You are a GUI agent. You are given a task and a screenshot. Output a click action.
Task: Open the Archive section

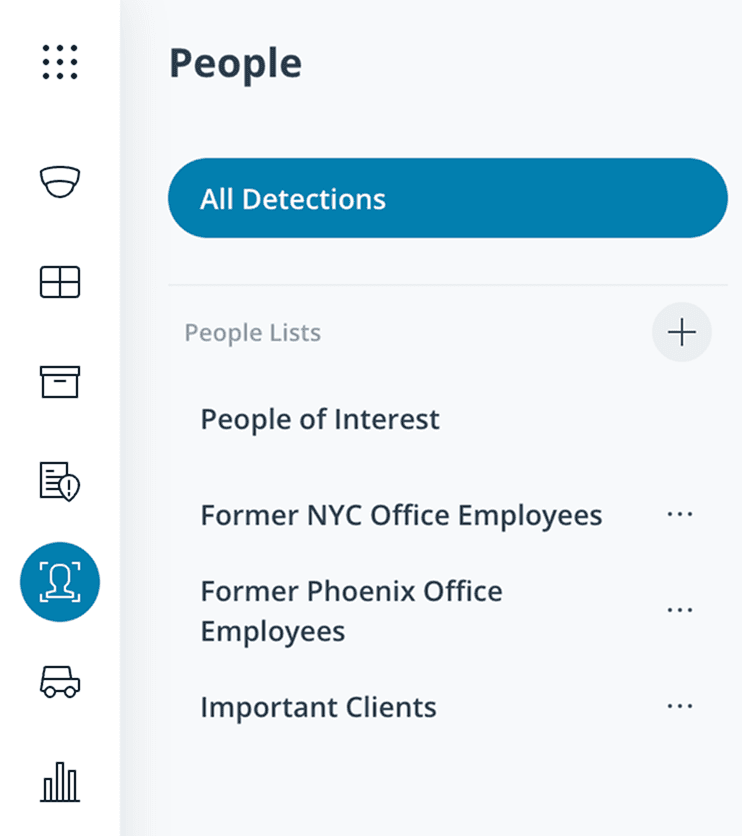(x=60, y=382)
